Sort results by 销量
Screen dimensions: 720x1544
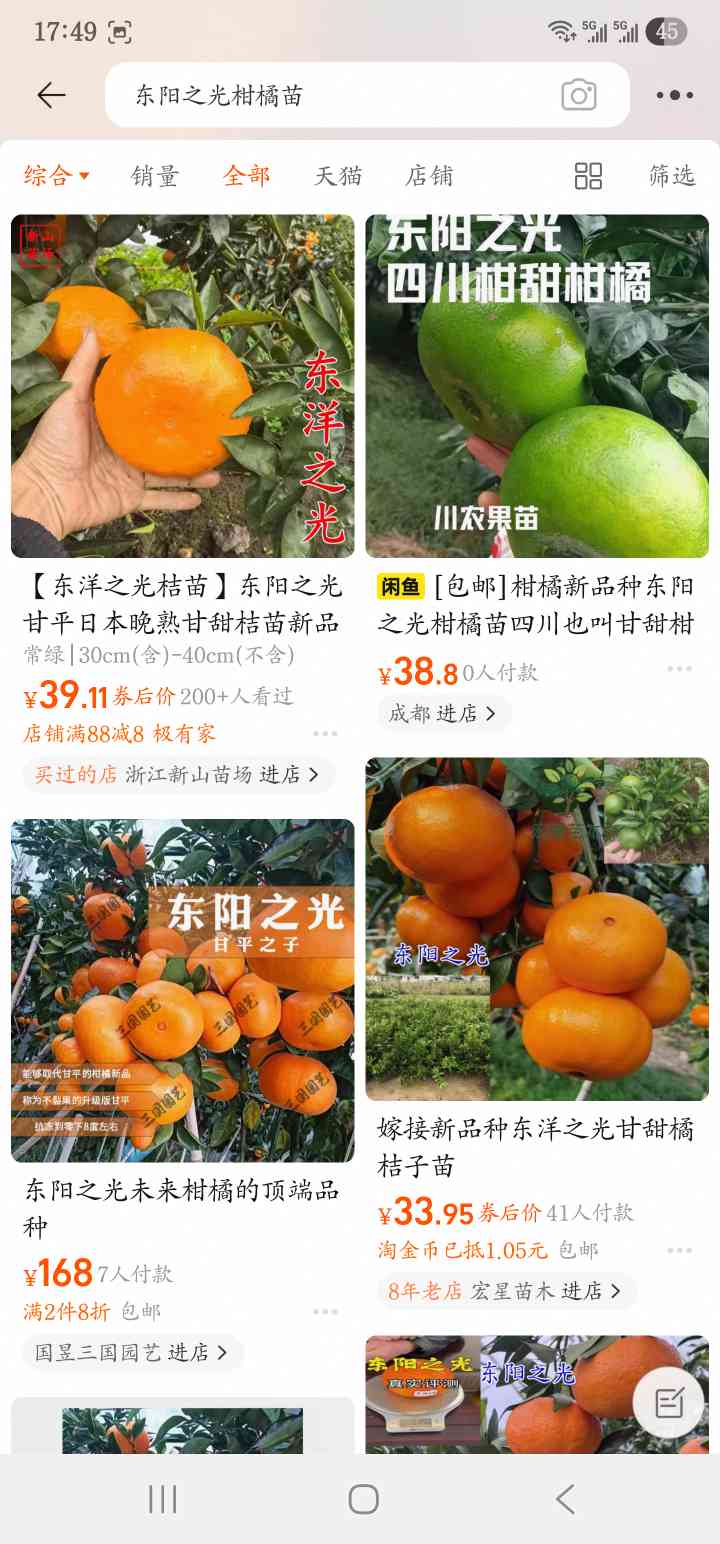pos(155,176)
